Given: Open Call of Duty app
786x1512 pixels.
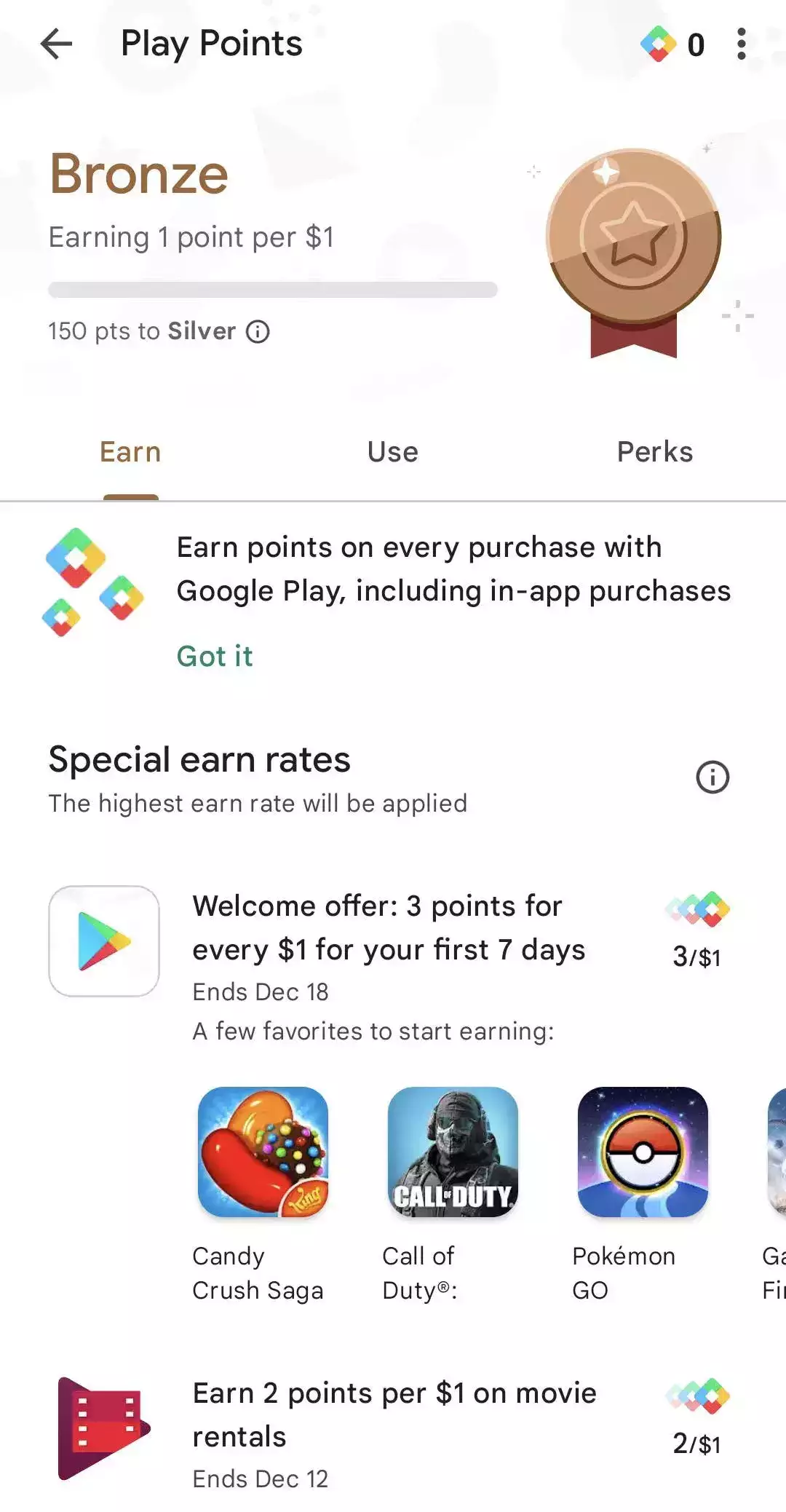Looking at the screenshot, I should coord(453,1152).
